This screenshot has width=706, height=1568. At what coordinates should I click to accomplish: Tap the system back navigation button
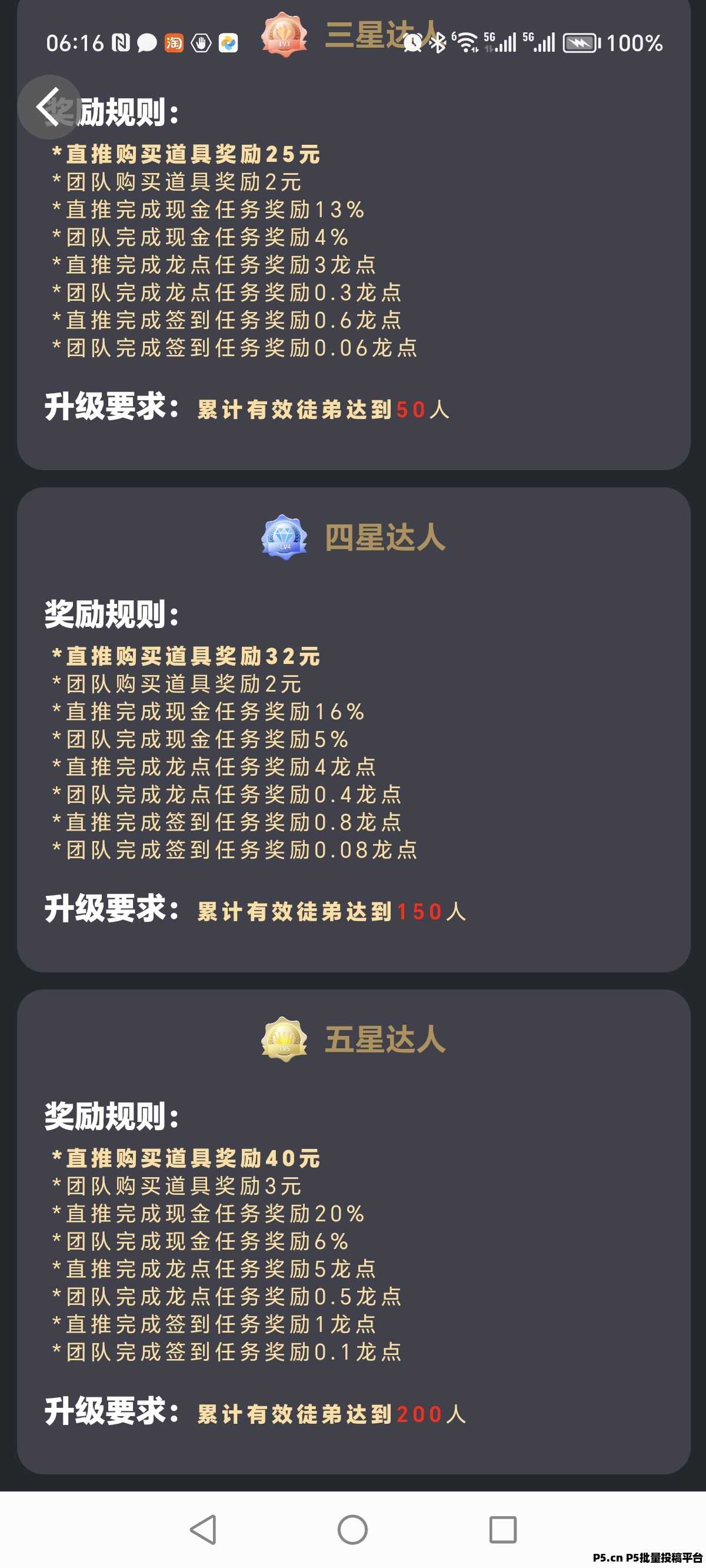pos(204,1529)
